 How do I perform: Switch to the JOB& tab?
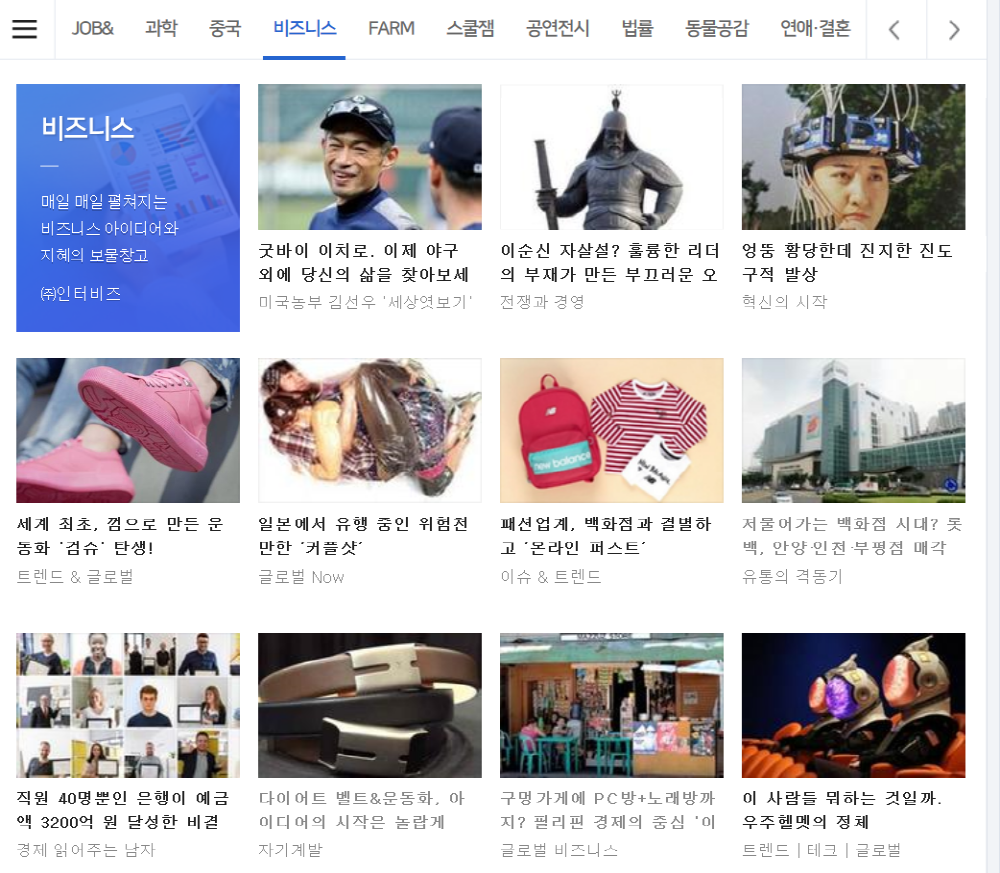tap(93, 29)
